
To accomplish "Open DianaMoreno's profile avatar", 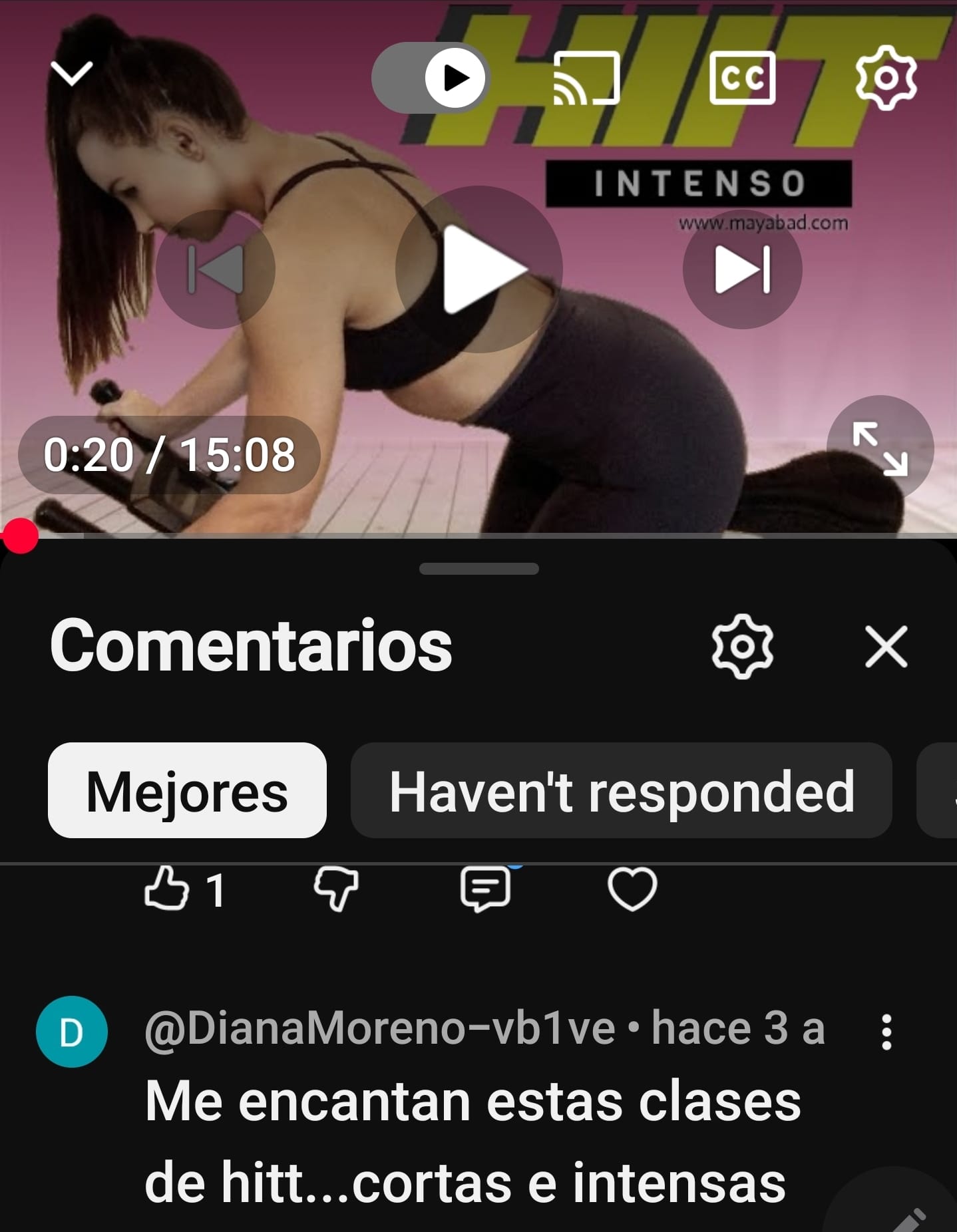I will pos(72,1032).
